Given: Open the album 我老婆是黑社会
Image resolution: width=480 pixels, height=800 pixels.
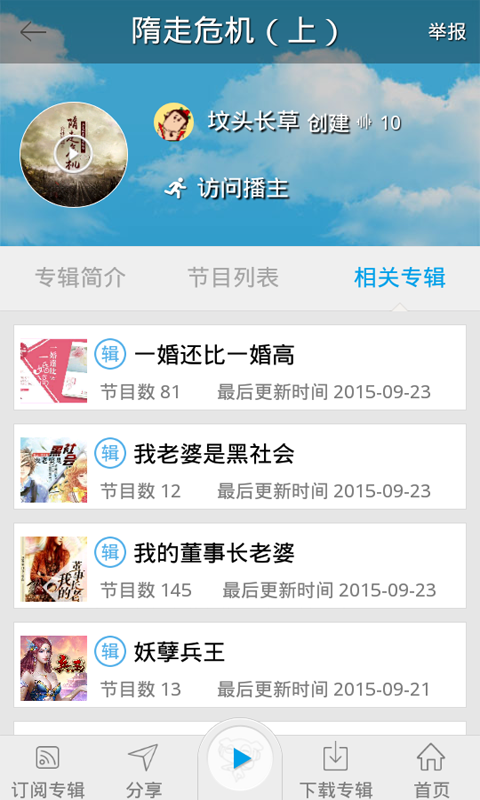Looking at the screenshot, I should pos(240,466).
